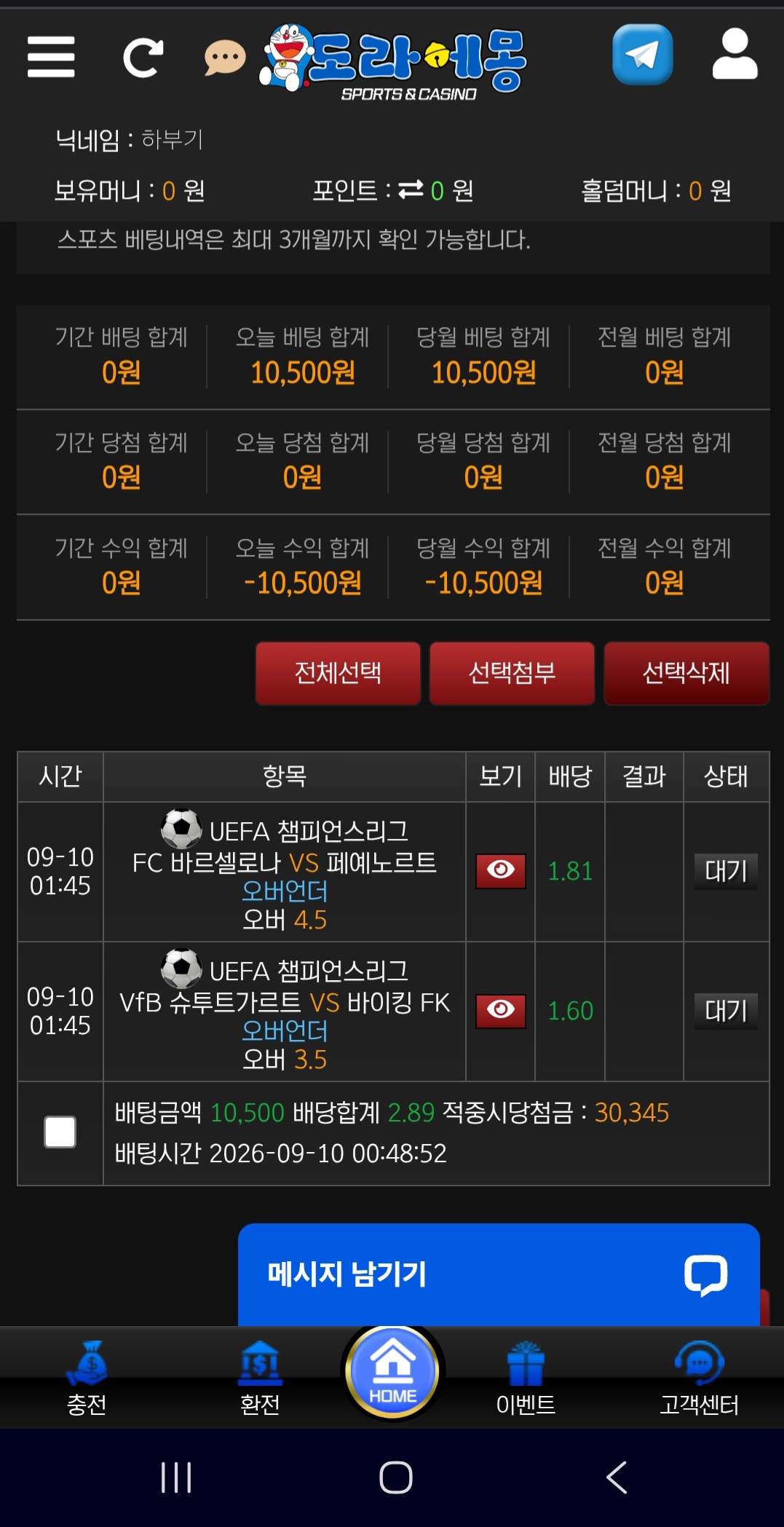Go to 환전 tab
784x1527 pixels.
(260, 1378)
